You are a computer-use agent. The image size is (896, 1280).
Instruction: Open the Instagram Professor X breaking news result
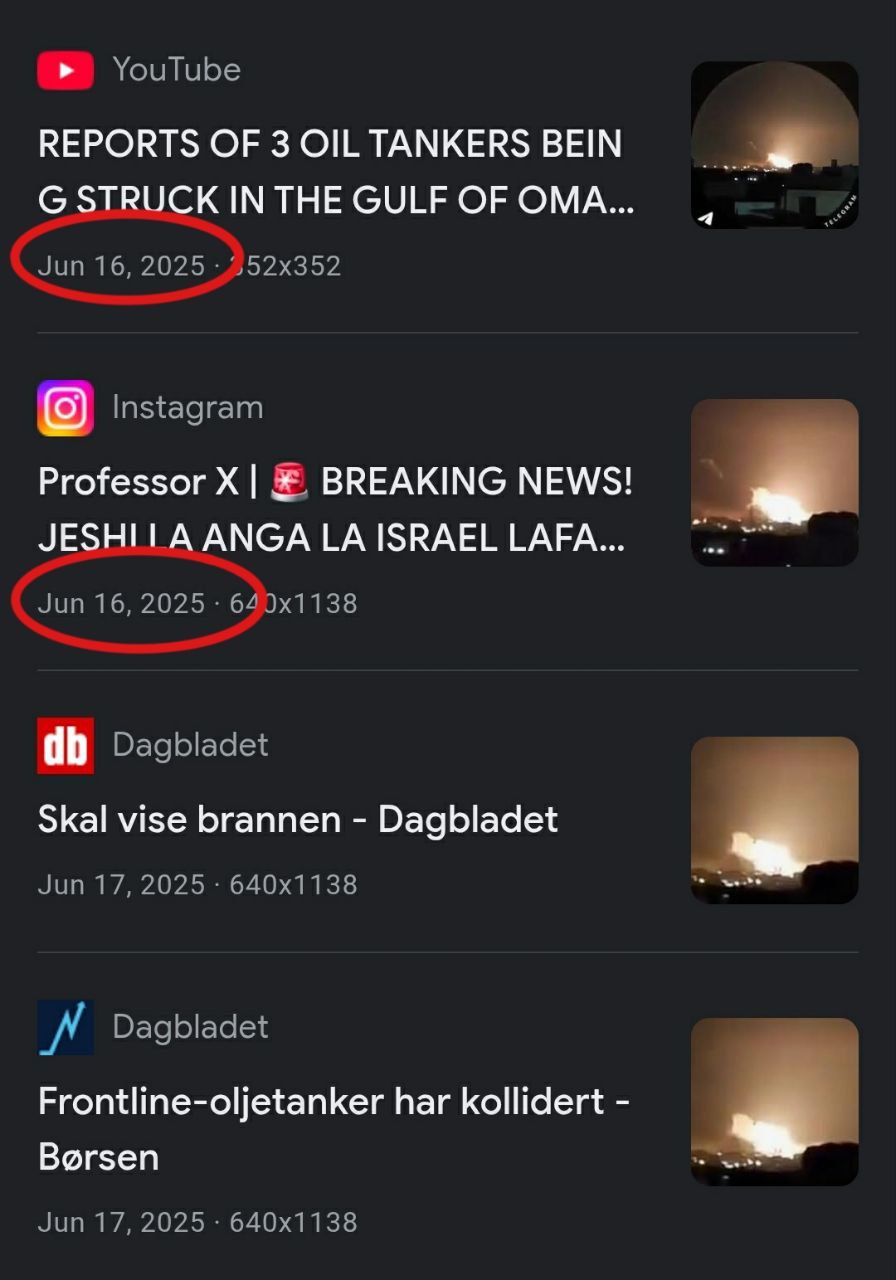pyautogui.click(x=335, y=509)
